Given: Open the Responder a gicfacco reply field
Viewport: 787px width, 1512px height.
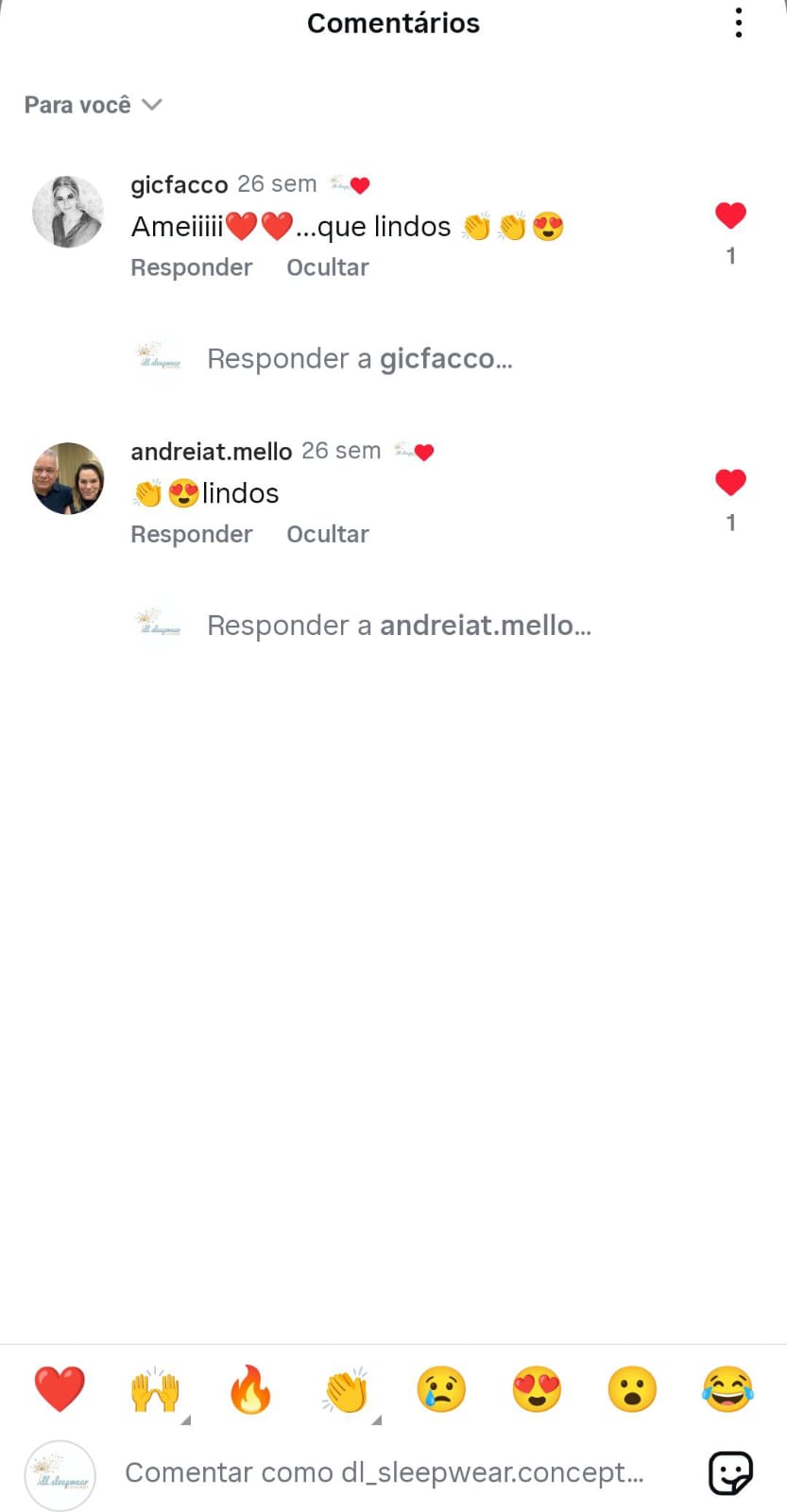Looking at the screenshot, I should click(360, 359).
